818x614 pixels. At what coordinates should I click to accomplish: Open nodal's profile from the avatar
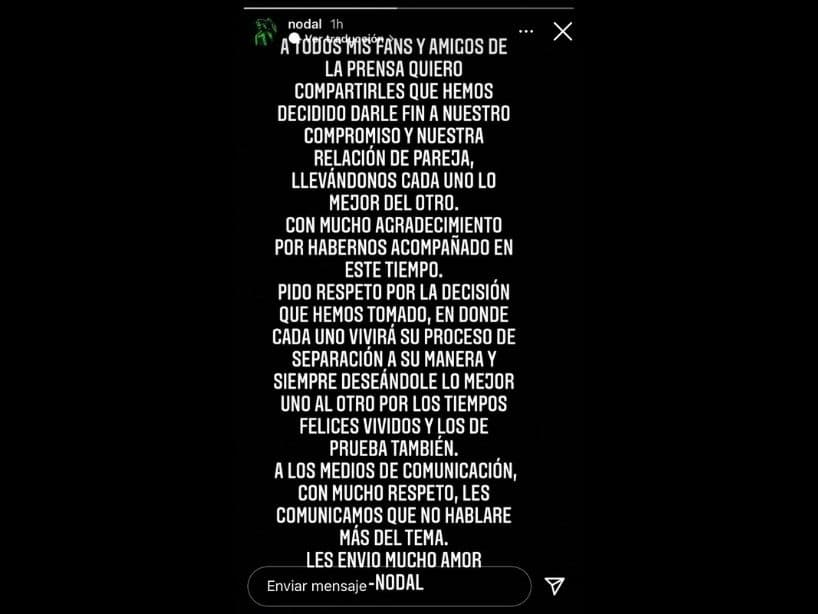(x=265, y=31)
